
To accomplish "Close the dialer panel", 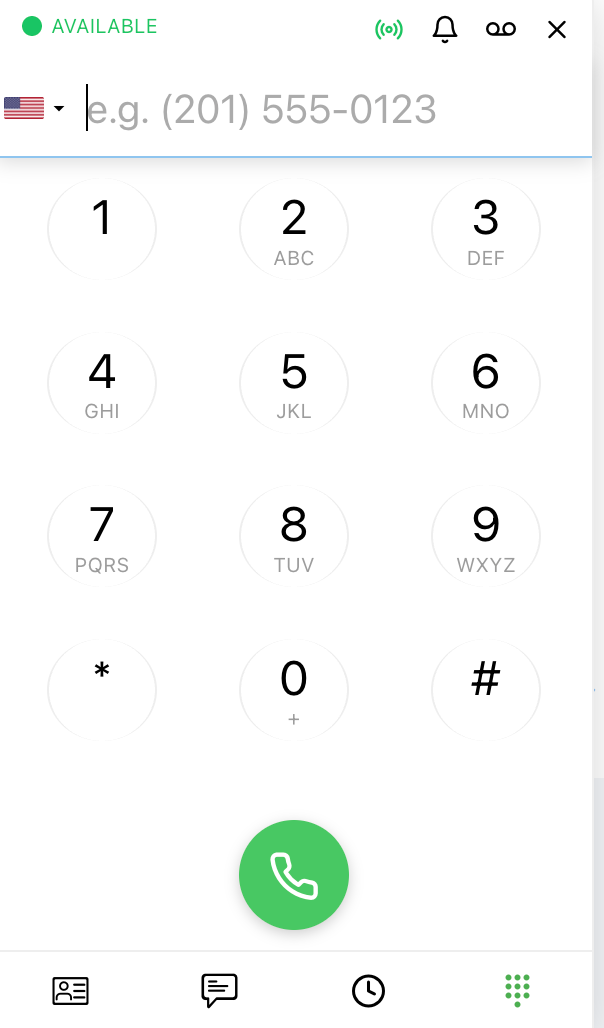I will click(557, 30).
